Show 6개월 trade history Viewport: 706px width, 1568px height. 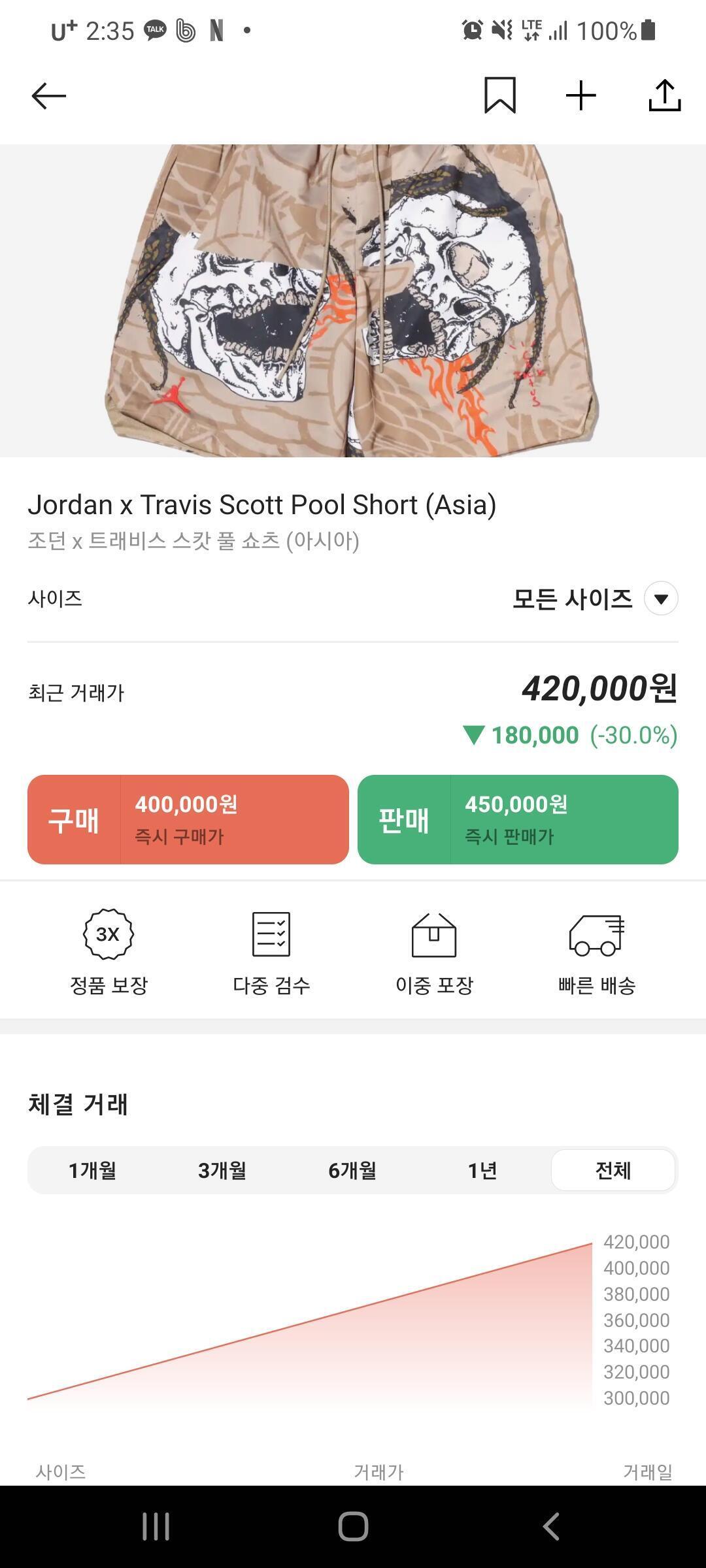pos(352,1170)
